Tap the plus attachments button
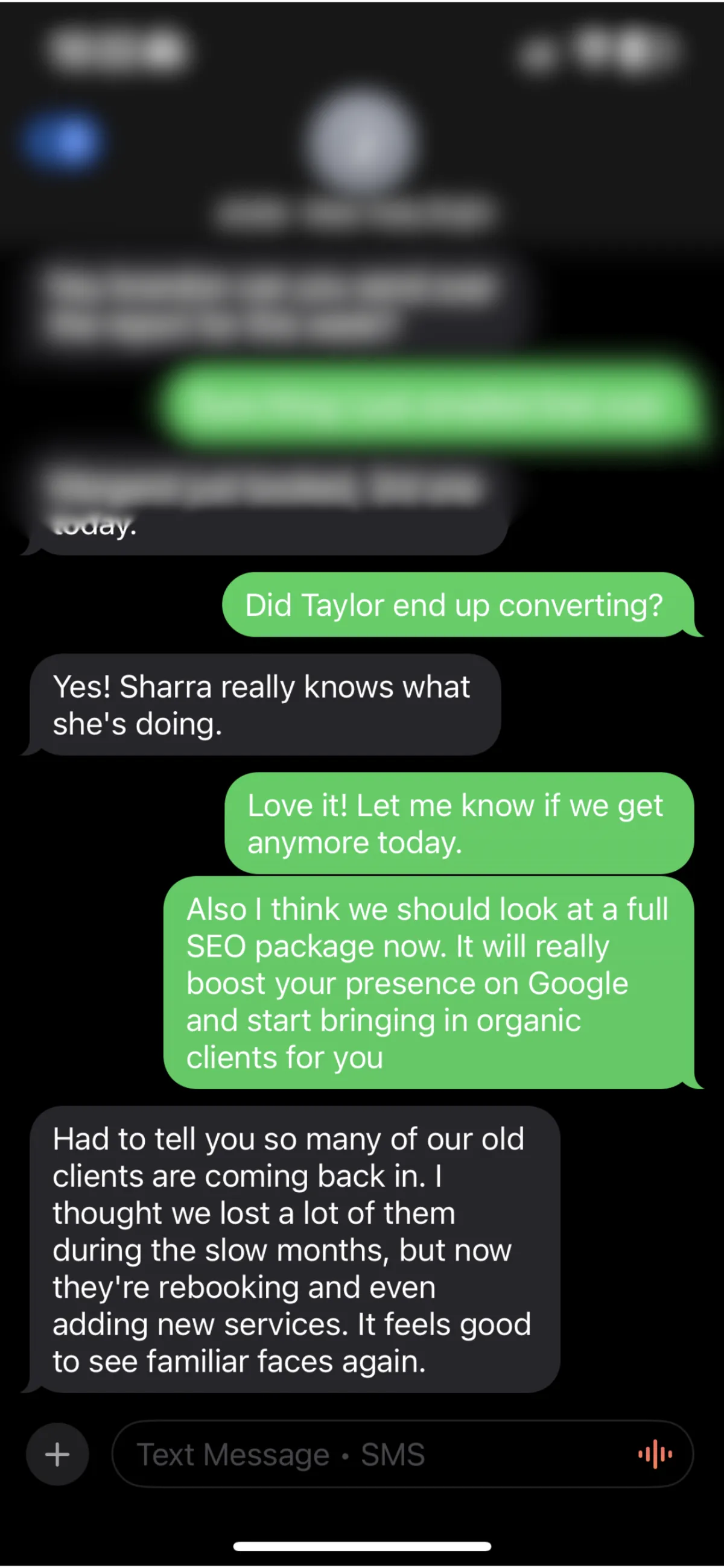Viewport: 724px width, 1568px height. point(57,1454)
